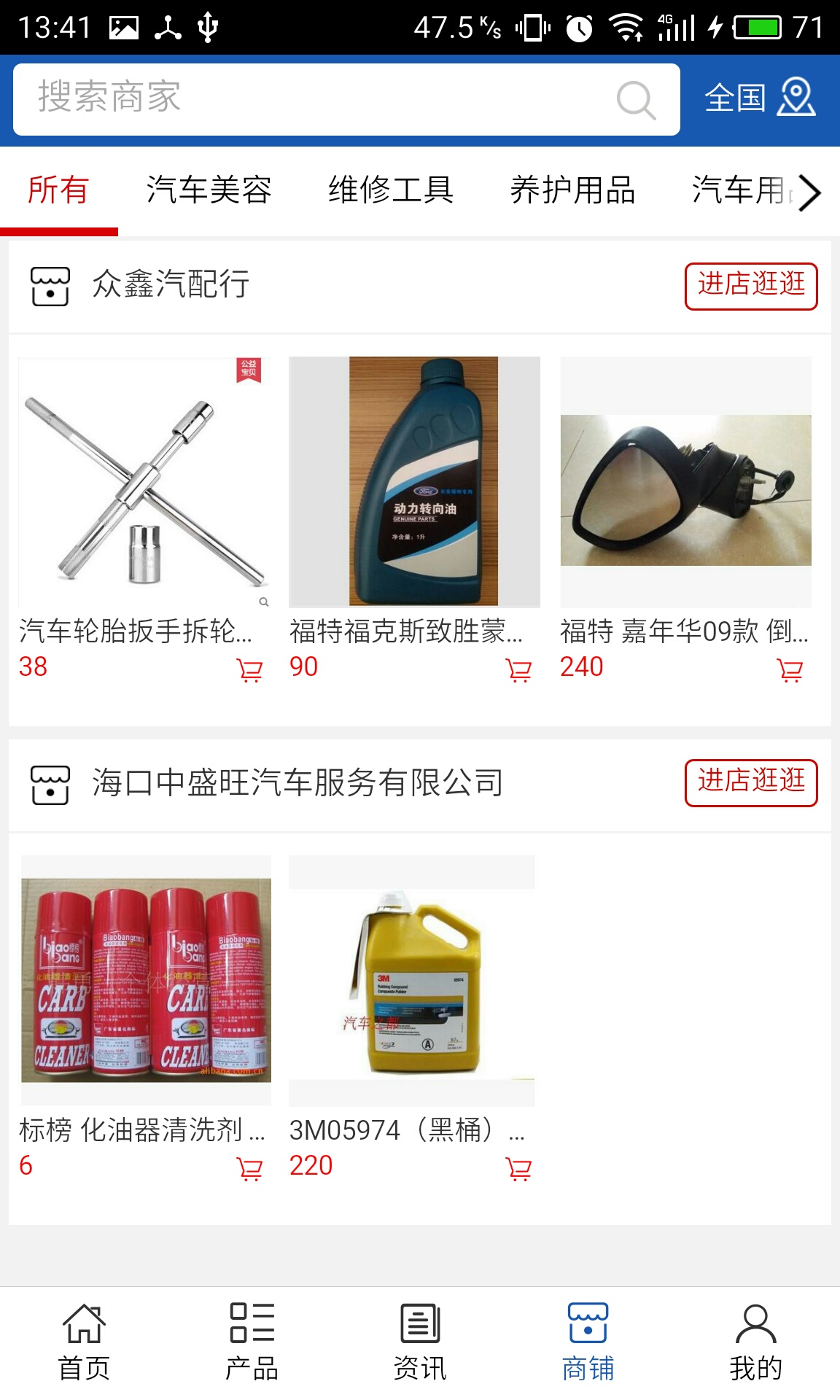Switch to the 汽车美容 category tab

click(209, 190)
